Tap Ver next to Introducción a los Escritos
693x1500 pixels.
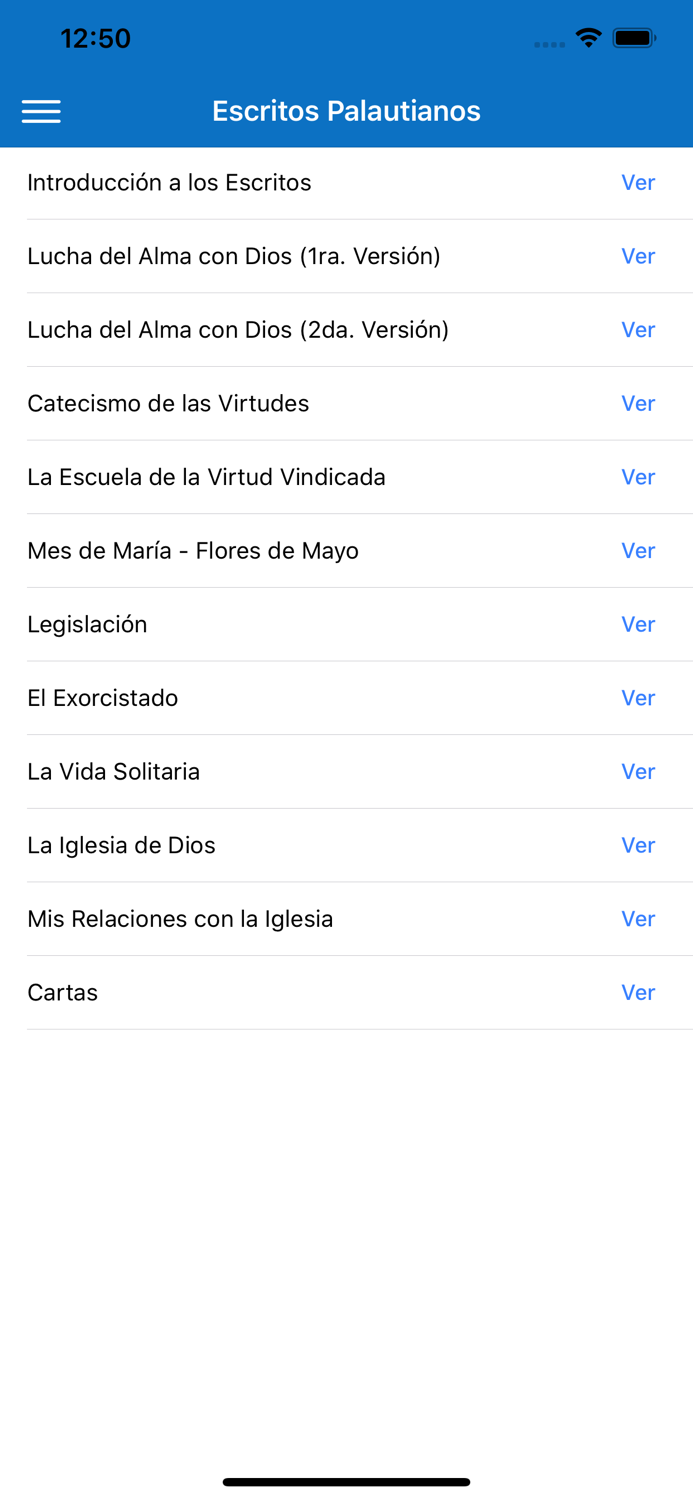point(638,183)
